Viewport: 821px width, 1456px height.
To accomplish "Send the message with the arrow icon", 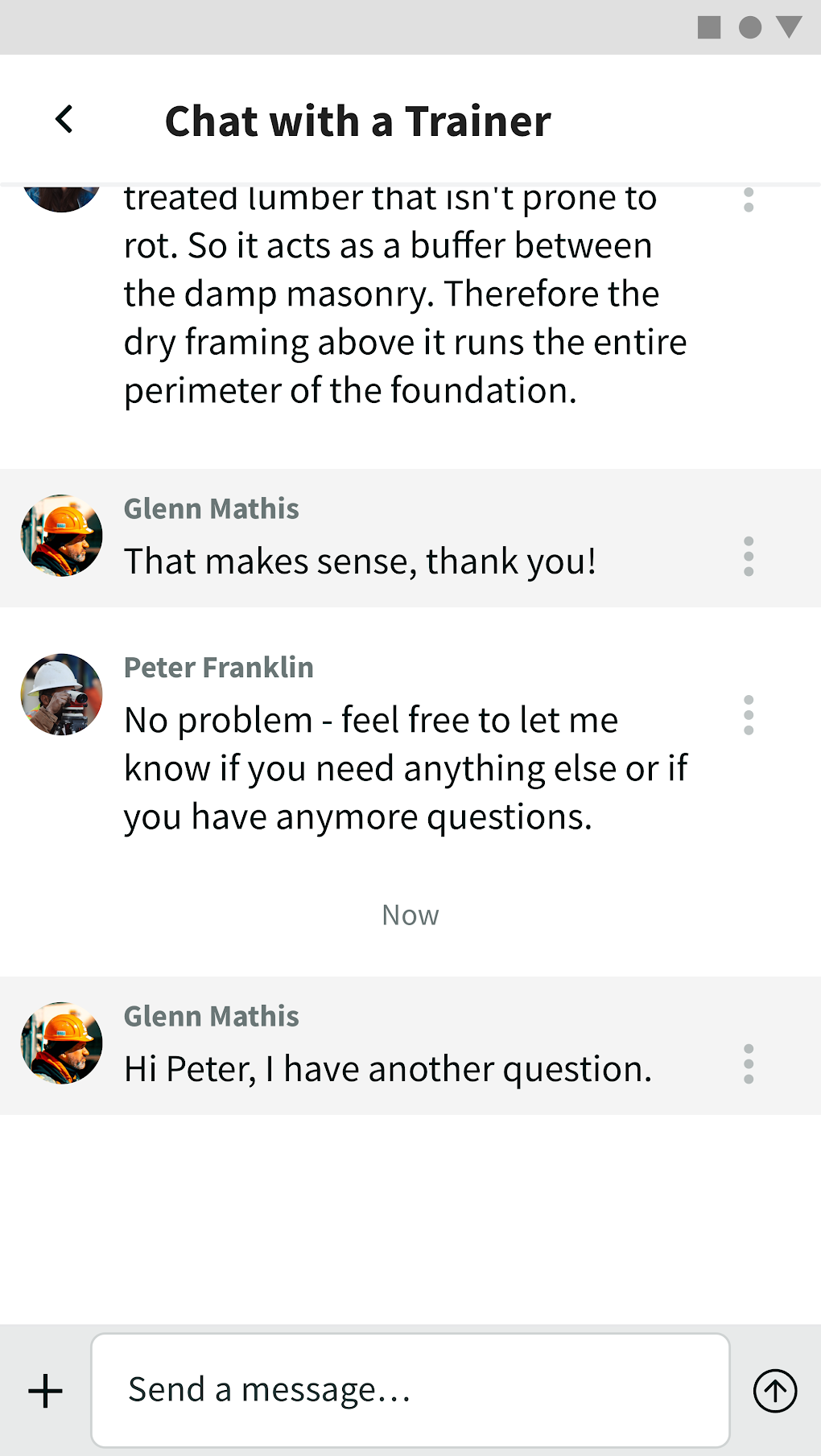I will pos(775,1391).
